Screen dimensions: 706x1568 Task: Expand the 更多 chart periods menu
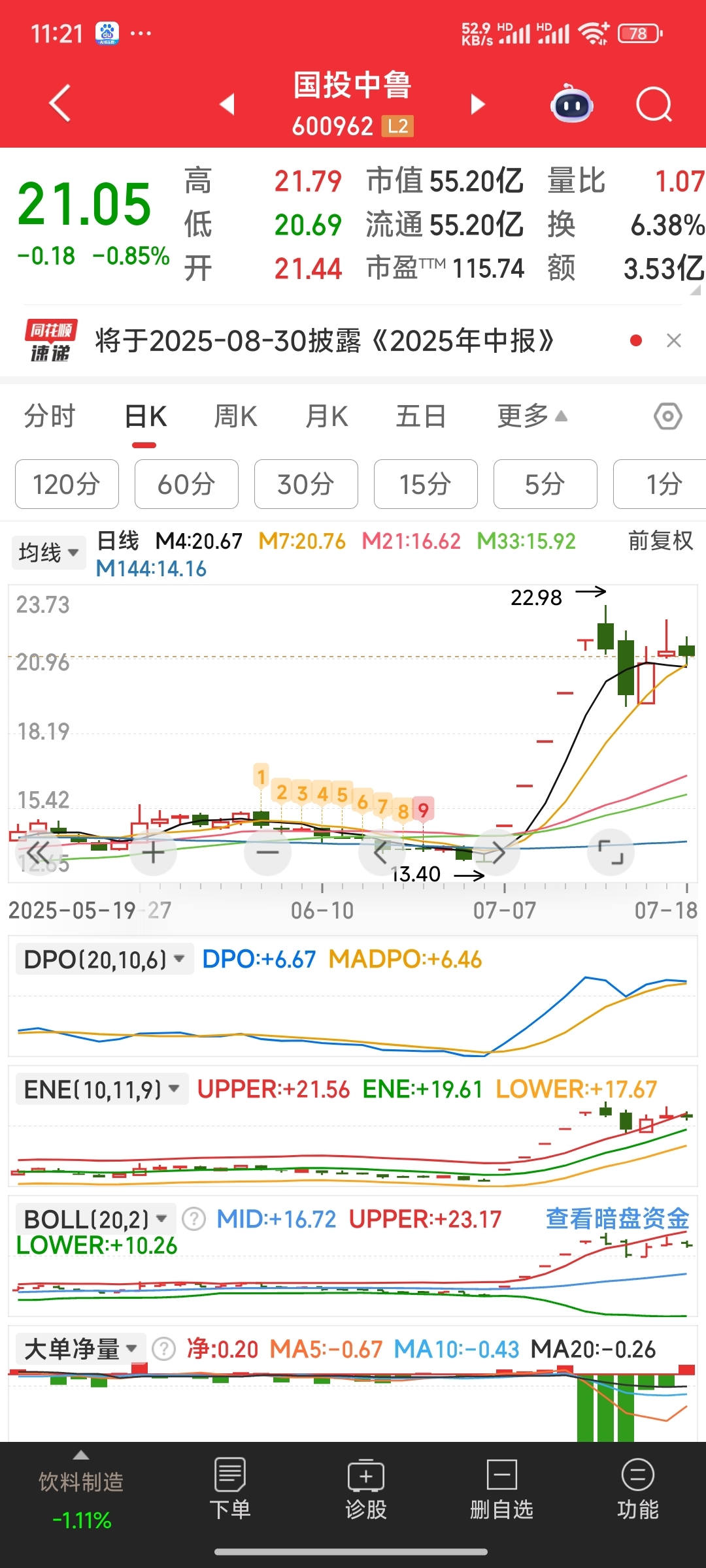pyautogui.click(x=531, y=416)
